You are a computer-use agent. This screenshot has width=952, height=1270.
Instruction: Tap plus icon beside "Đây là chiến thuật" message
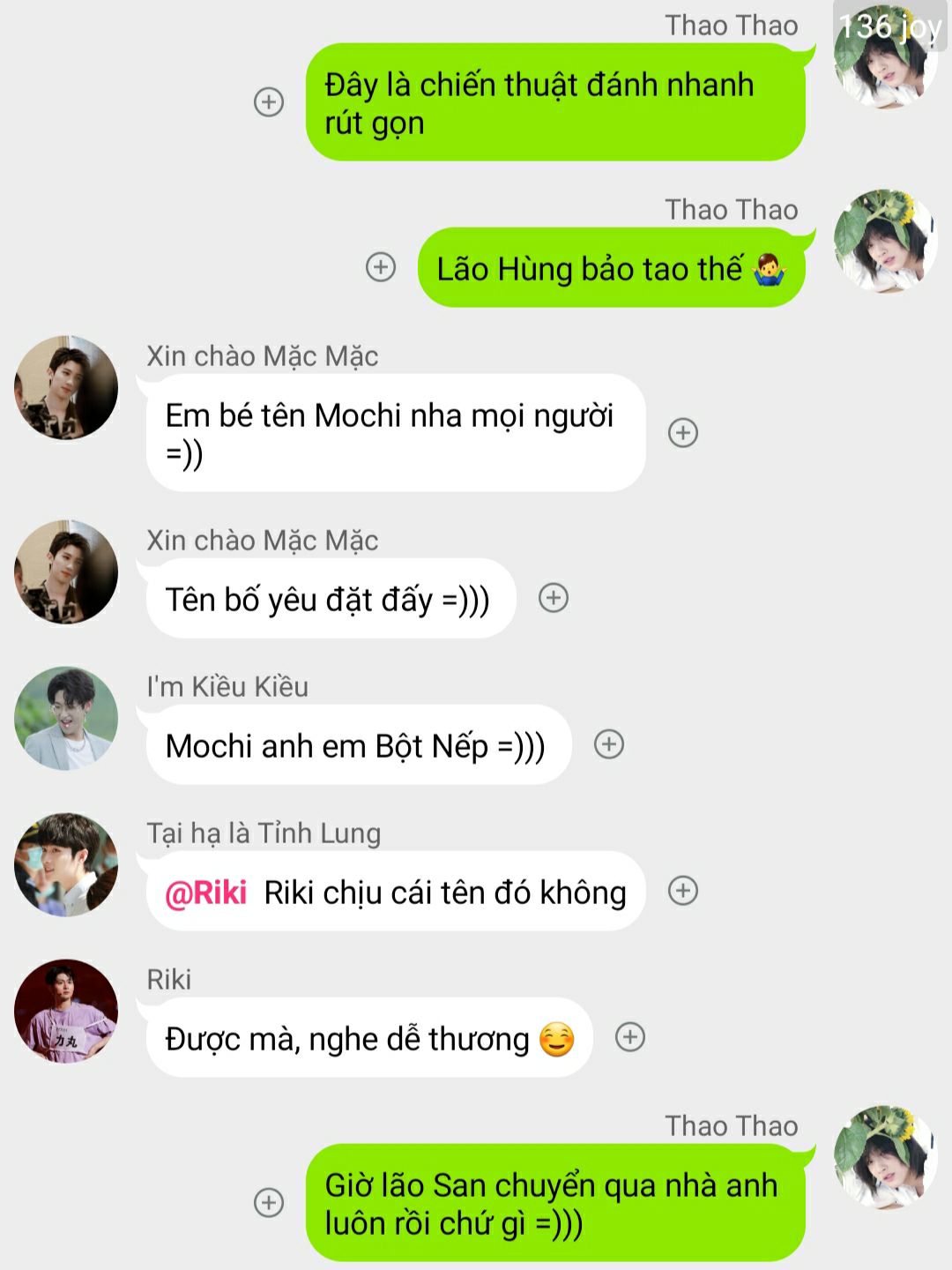[x=269, y=102]
